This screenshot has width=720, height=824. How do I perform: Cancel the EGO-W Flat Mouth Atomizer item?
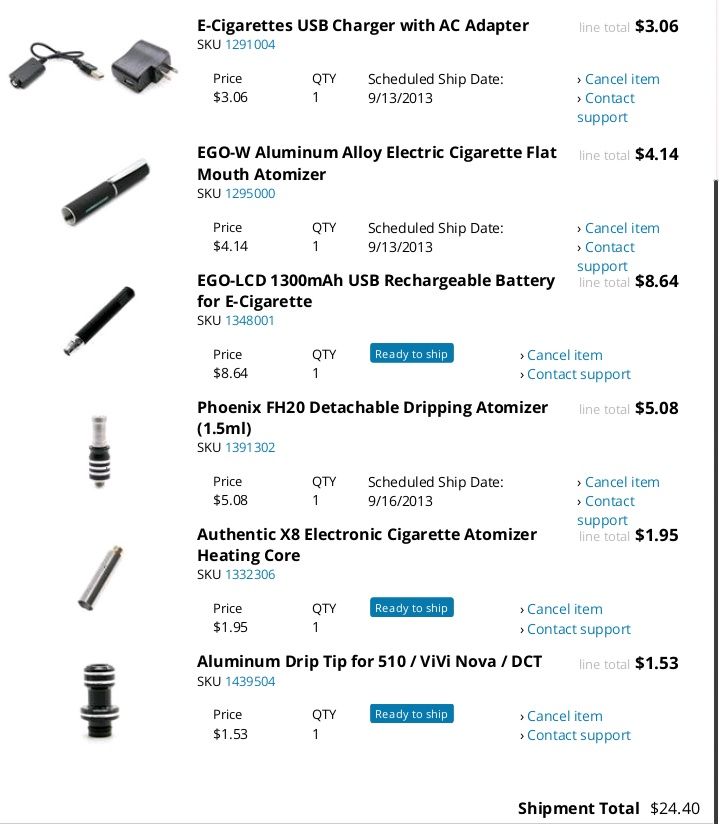[622, 228]
